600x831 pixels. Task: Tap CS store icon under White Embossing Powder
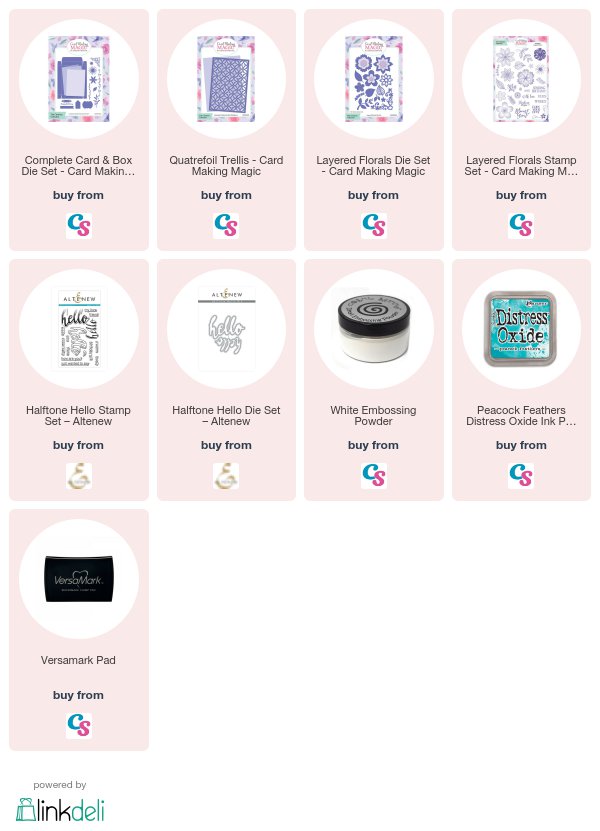(x=374, y=475)
